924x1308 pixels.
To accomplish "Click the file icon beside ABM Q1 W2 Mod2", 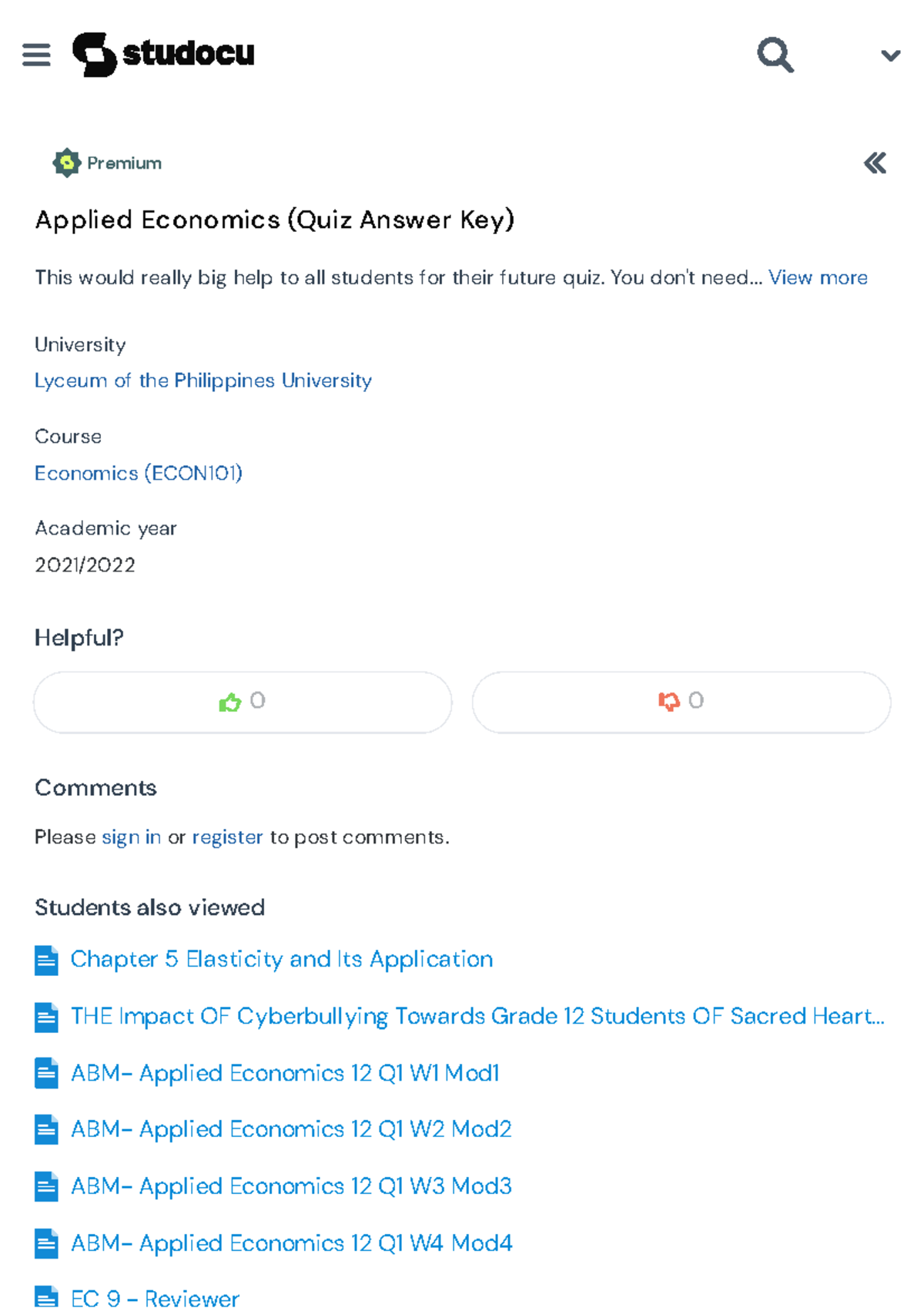I will coord(45,1130).
